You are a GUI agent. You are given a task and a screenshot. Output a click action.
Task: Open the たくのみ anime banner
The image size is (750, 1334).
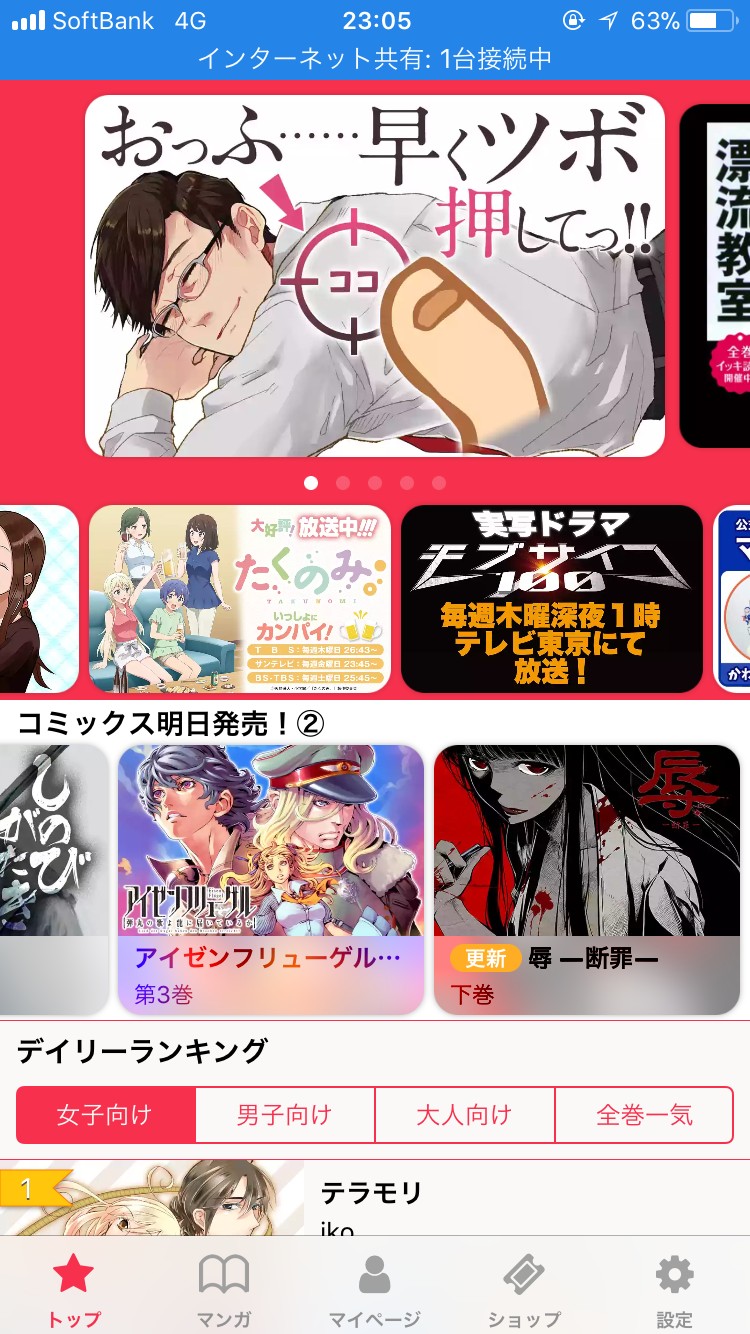tap(240, 599)
